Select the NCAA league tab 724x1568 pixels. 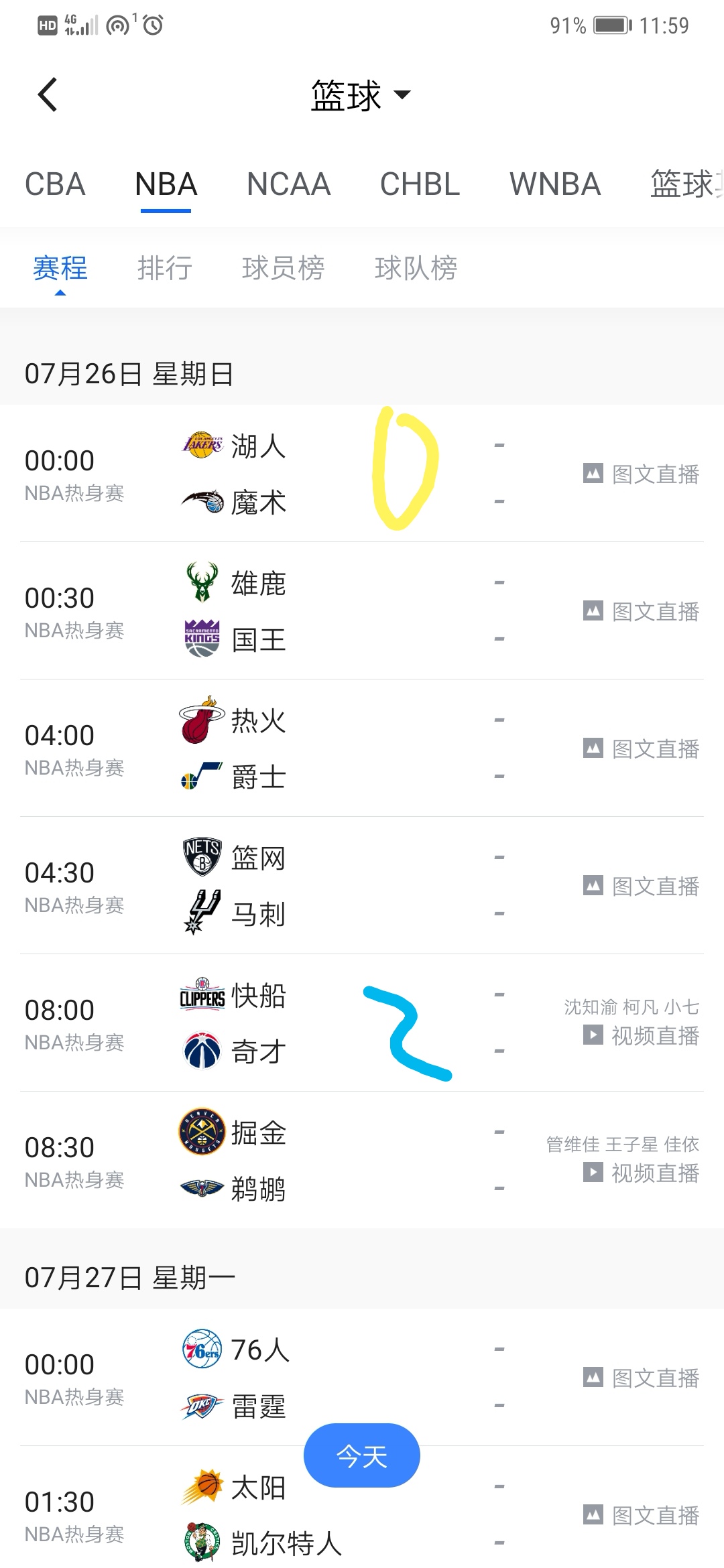(288, 184)
